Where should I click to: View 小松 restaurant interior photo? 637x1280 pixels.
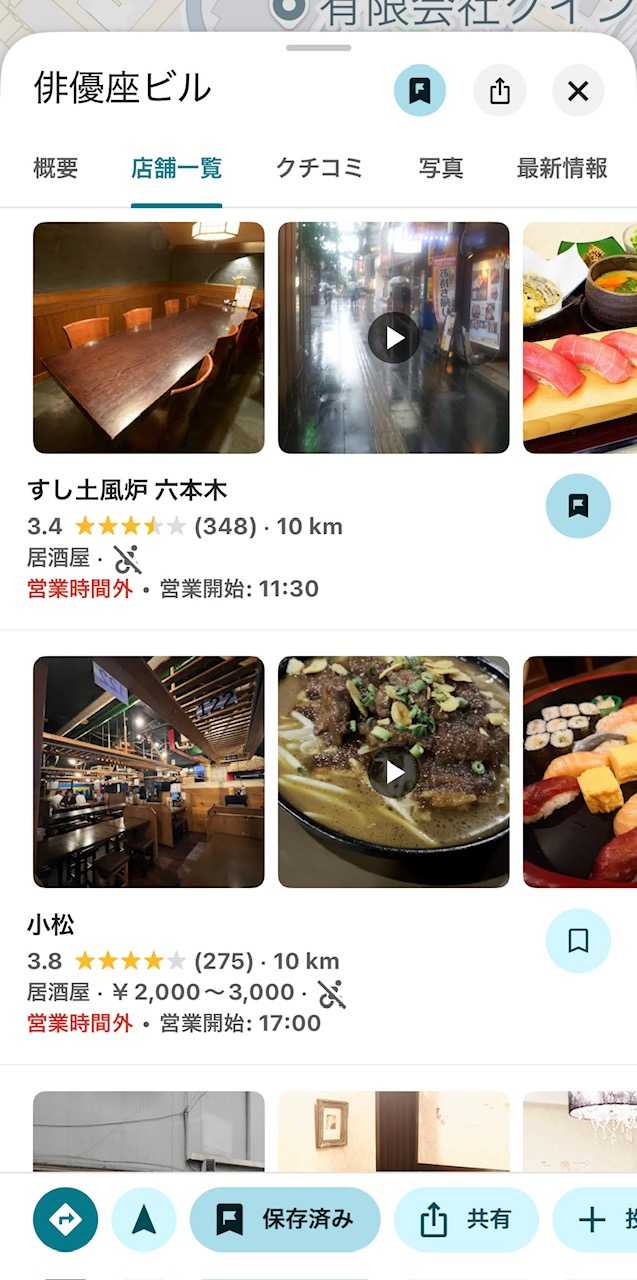(x=149, y=771)
